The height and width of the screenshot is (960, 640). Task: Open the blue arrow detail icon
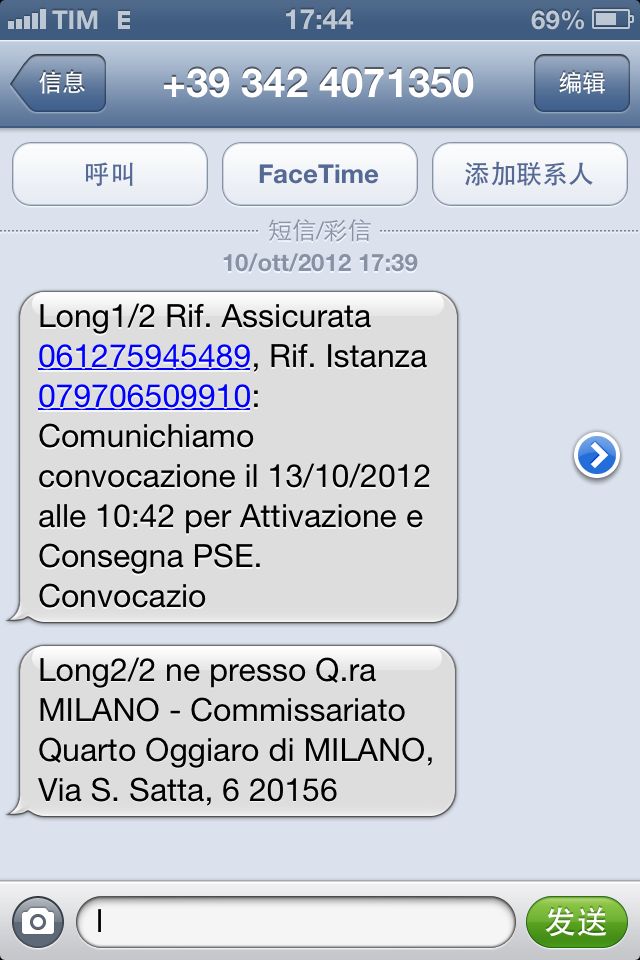(x=596, y=456)
